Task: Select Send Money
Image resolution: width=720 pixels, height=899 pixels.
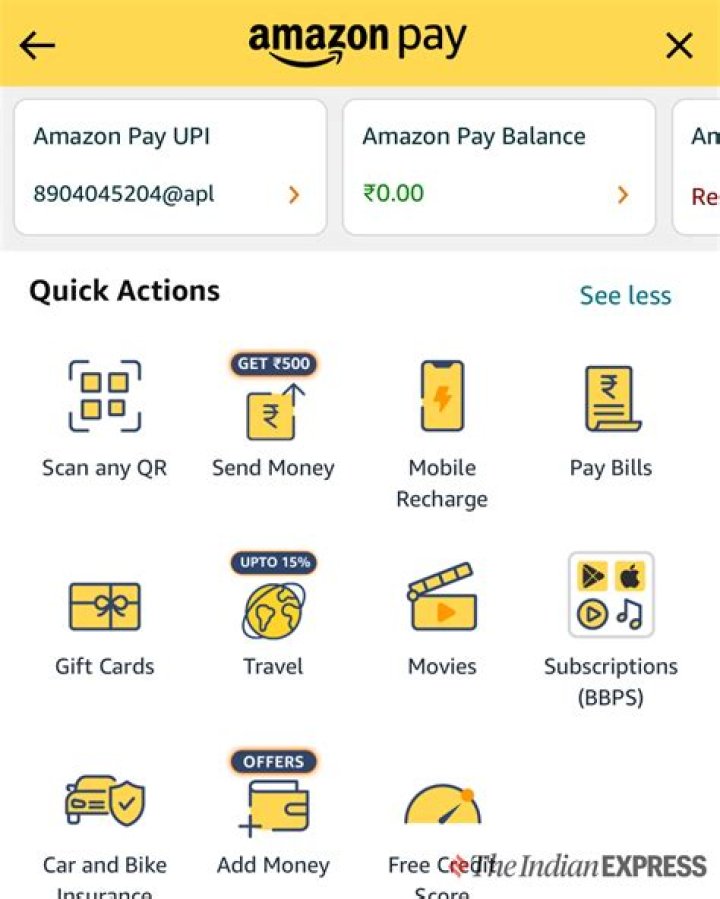Action: (x=273, y=420)
